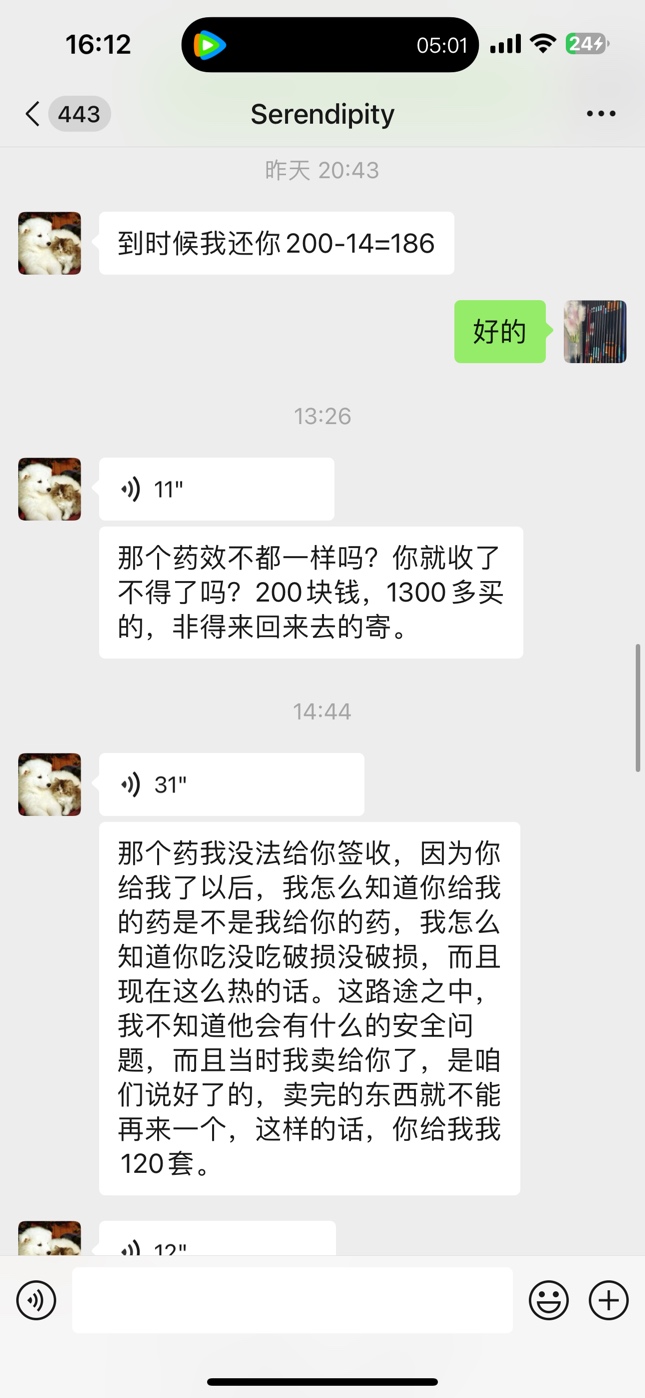Viewport: 645px width, 1398px height.
Task: Open the chat options three-dot menu
Action: (601, 114)
